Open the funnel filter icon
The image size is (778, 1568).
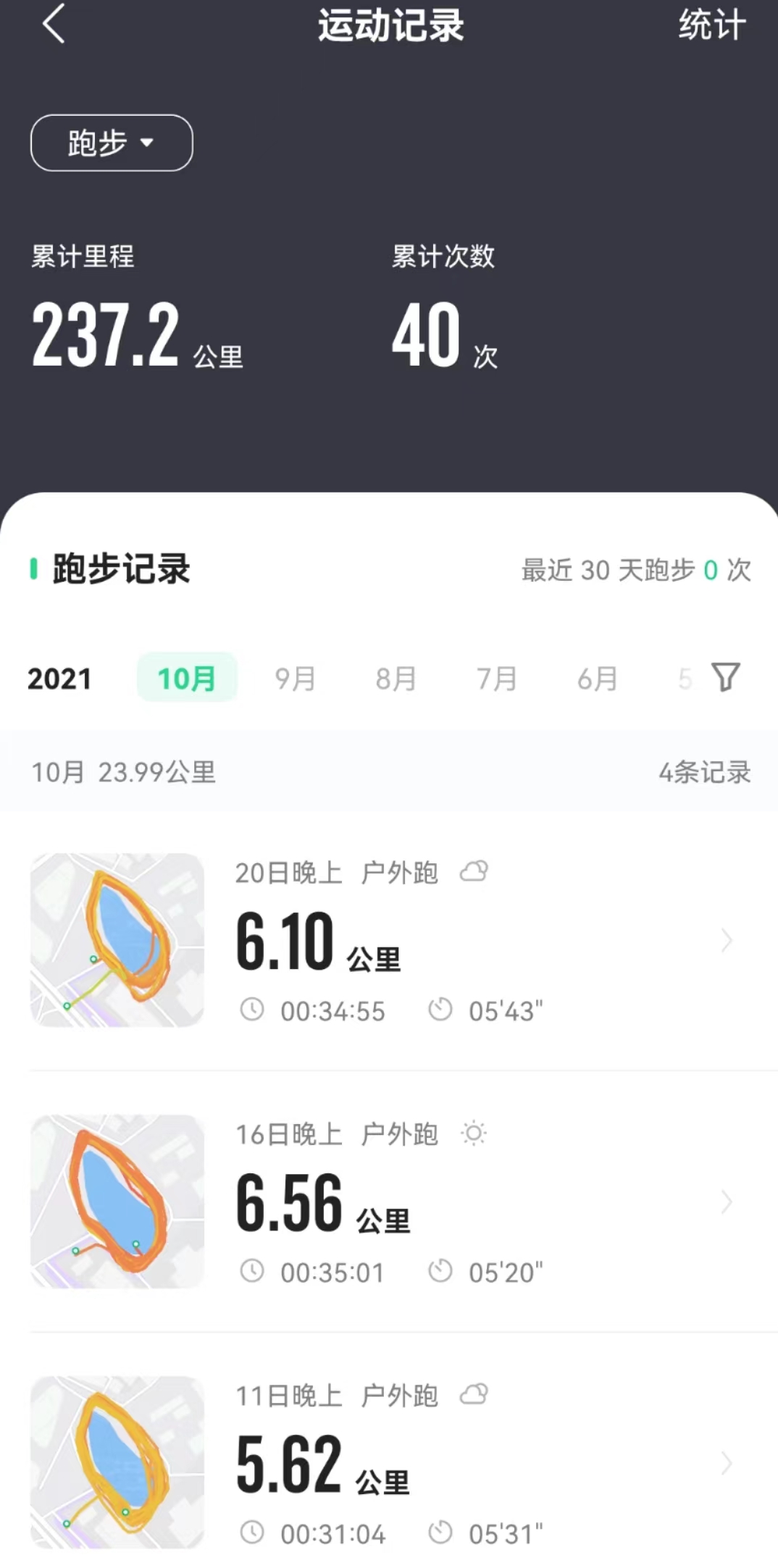pyautogui.click(x=725, y=677)
